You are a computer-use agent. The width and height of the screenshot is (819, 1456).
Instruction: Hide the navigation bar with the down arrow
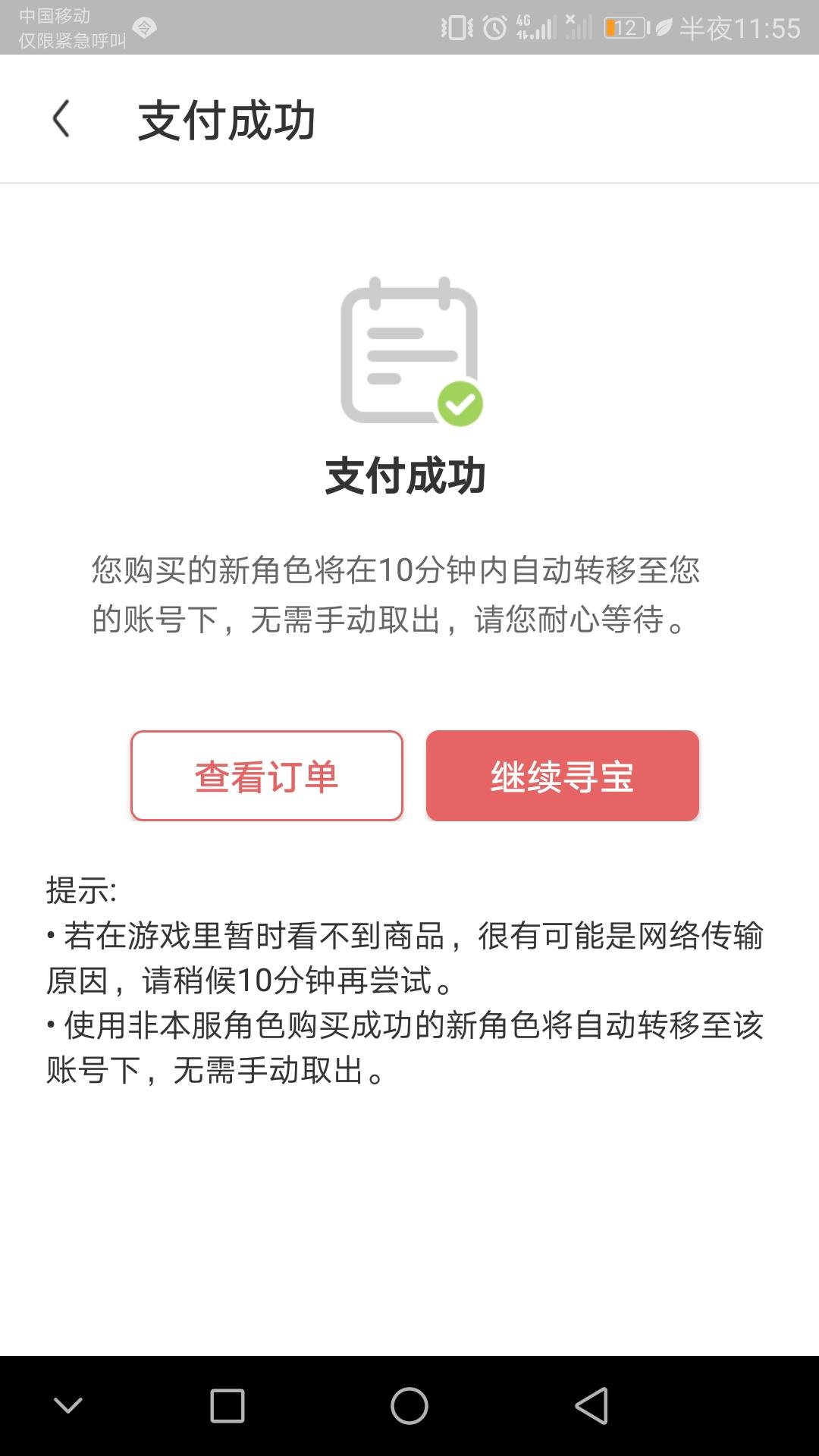coord(68,1406)
